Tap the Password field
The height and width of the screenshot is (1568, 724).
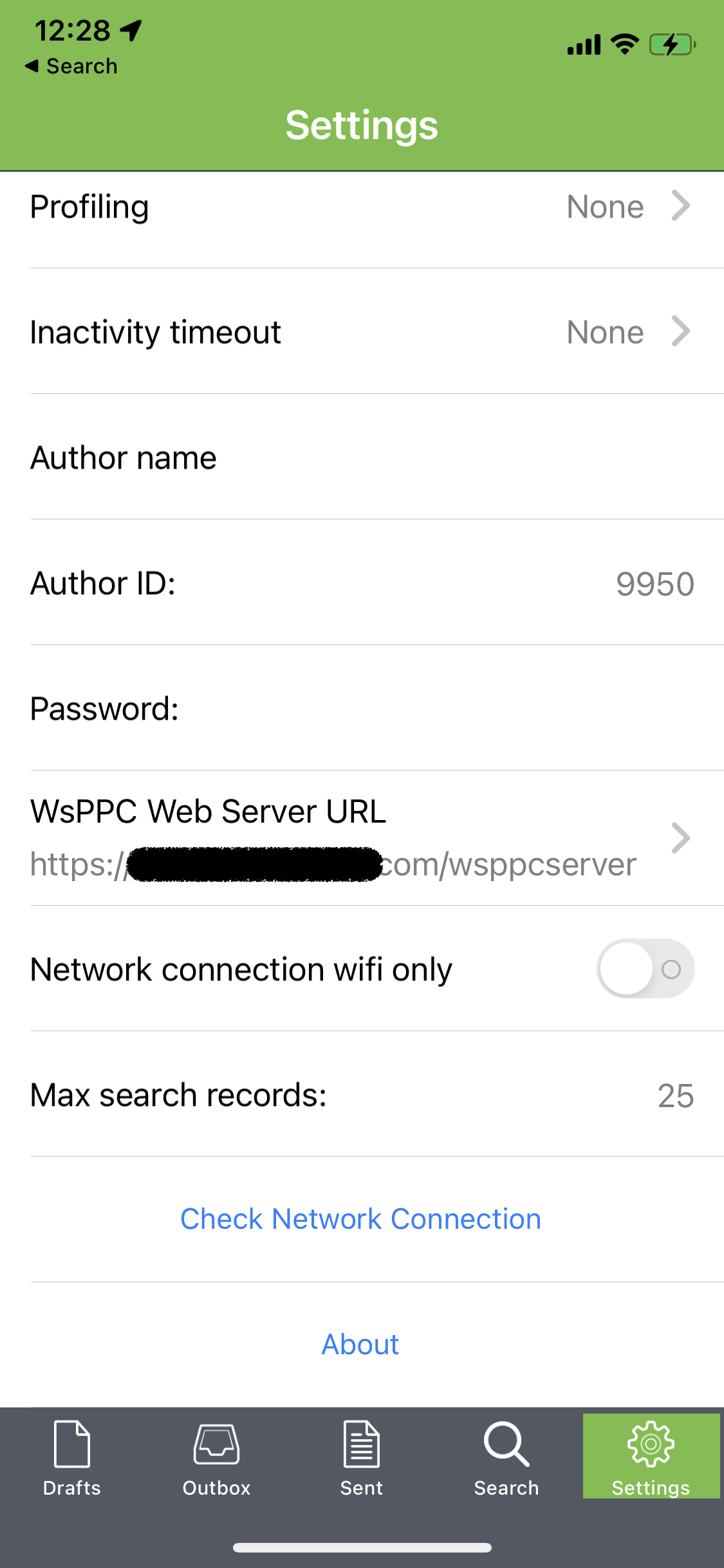[x=362, y=708]
